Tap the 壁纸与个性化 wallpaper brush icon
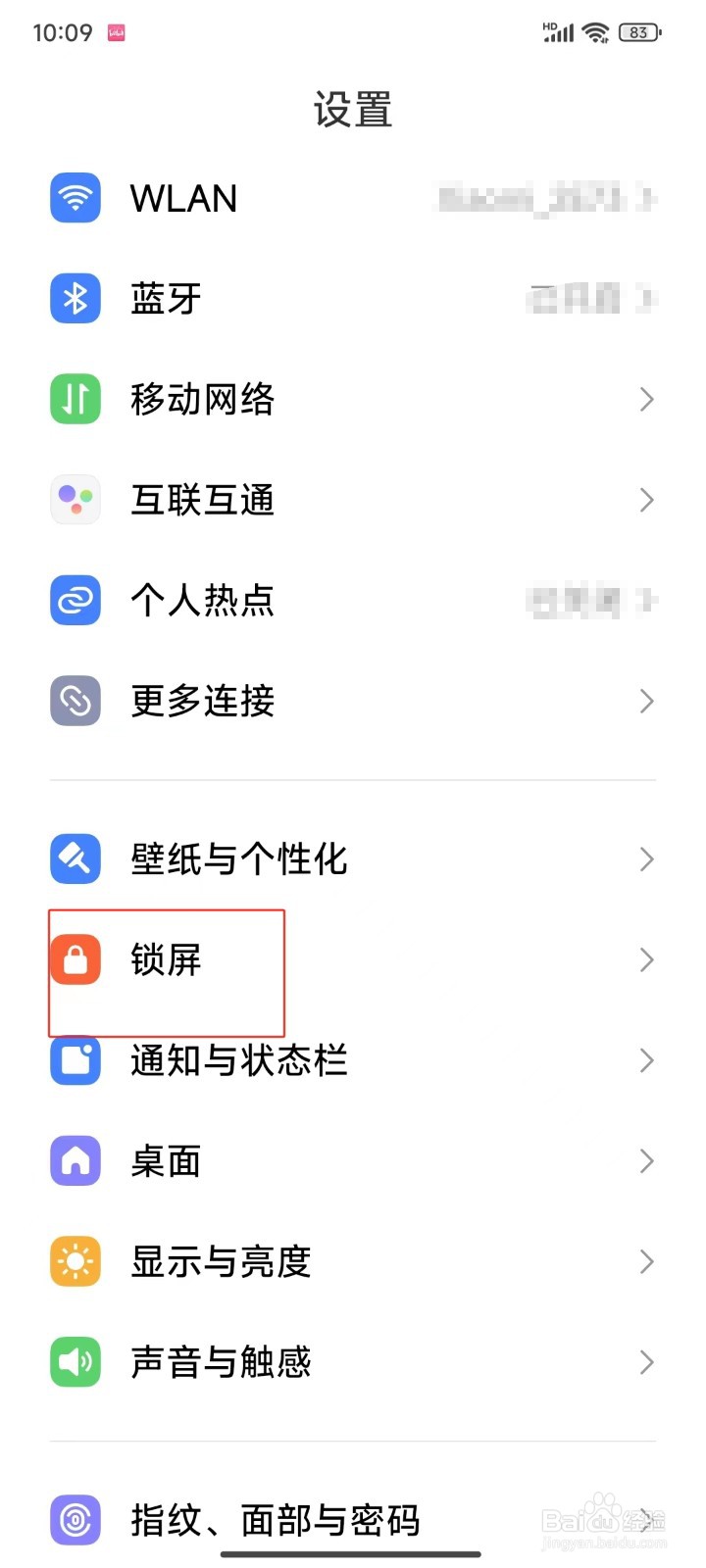Screen dimensions: 706x1568 [x=75, y=858]
